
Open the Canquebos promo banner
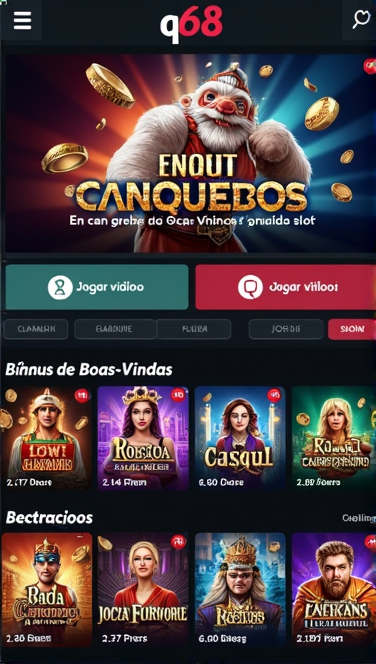pyautogui.click(x=191, y=153)
